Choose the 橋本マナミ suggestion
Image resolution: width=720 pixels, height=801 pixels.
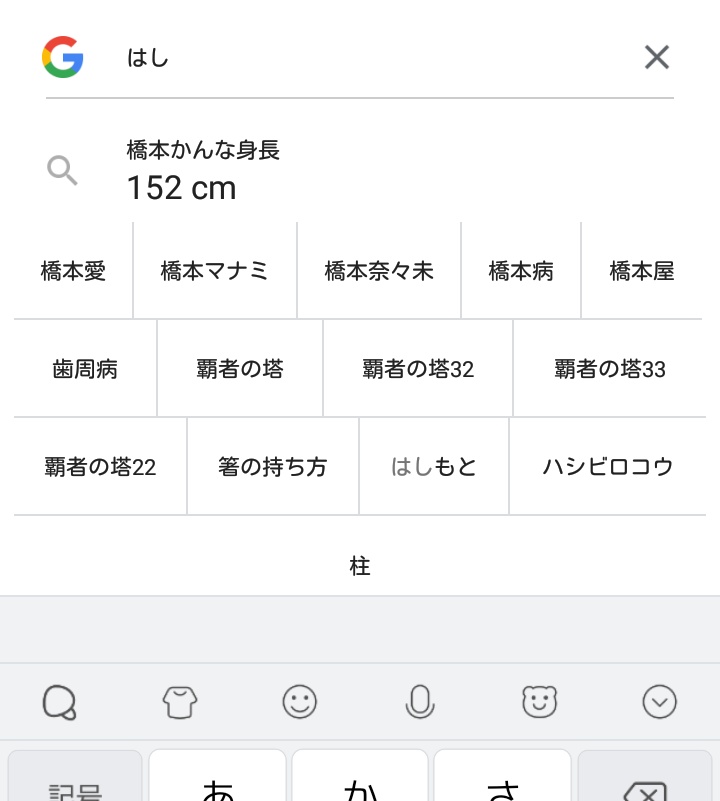215,271
